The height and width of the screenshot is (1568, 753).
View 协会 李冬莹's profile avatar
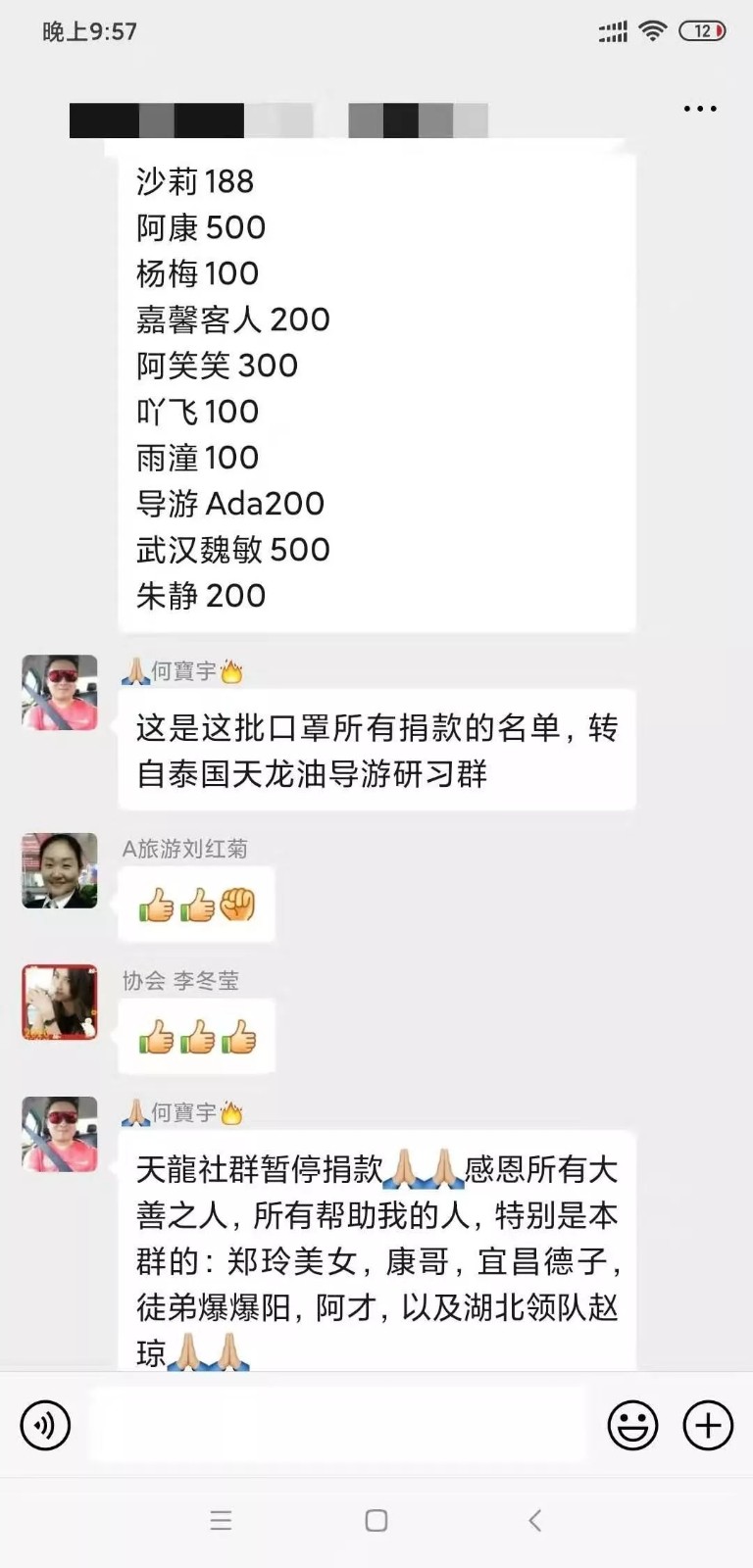click(x=60, y=1002)
